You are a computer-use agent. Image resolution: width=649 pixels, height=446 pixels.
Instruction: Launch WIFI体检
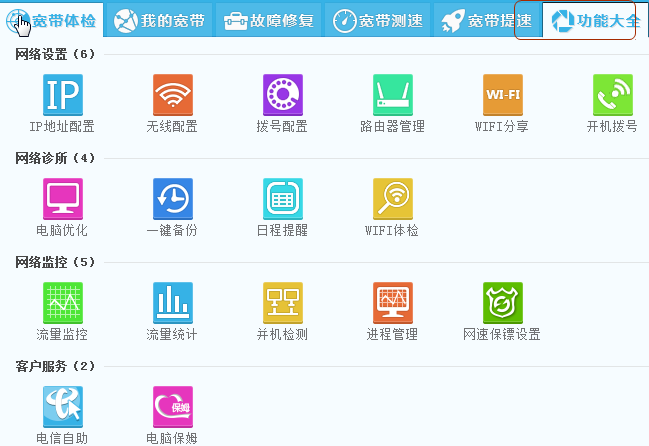click(392, 199)
